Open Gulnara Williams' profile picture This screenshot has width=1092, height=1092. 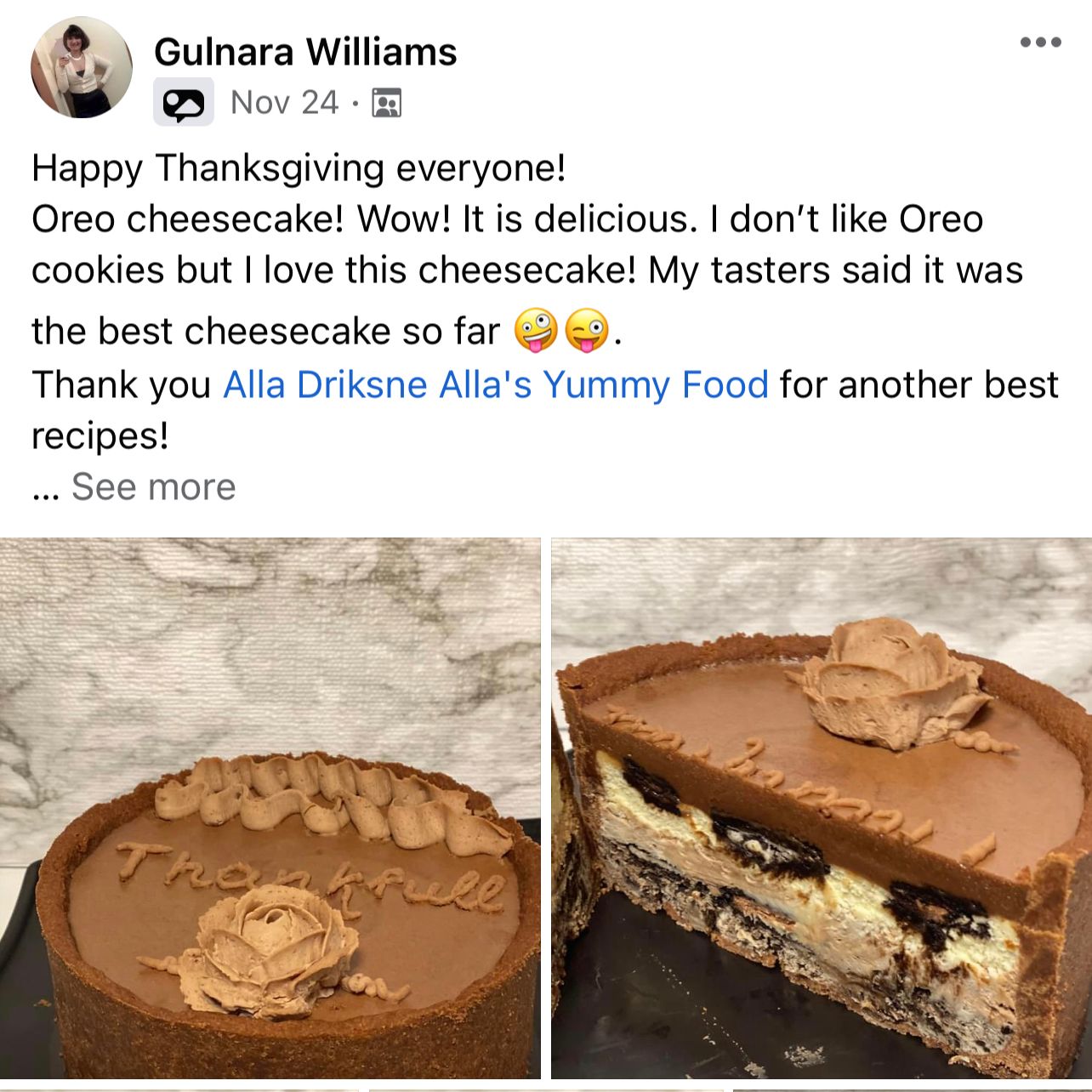pos(81,67)
